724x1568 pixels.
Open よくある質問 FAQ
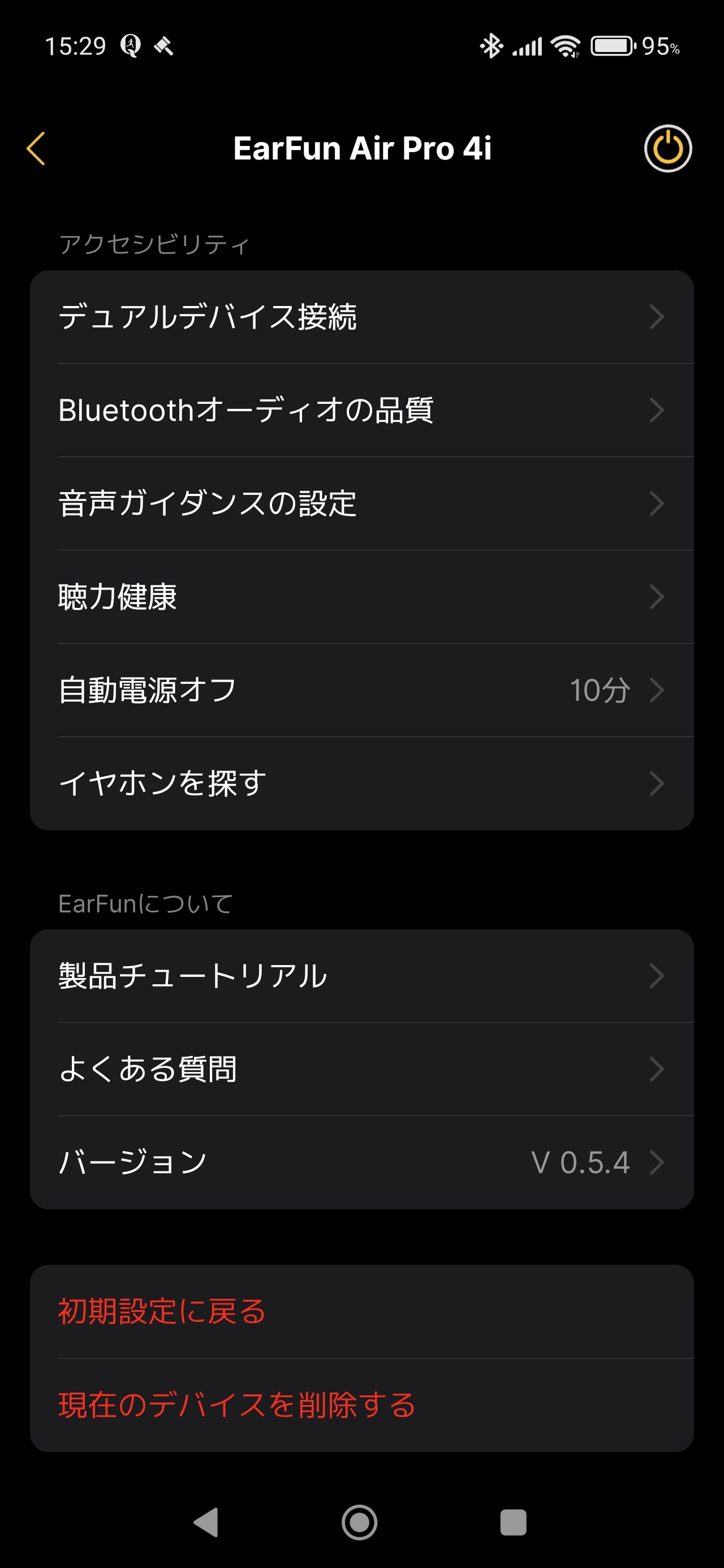(361, 1069)
